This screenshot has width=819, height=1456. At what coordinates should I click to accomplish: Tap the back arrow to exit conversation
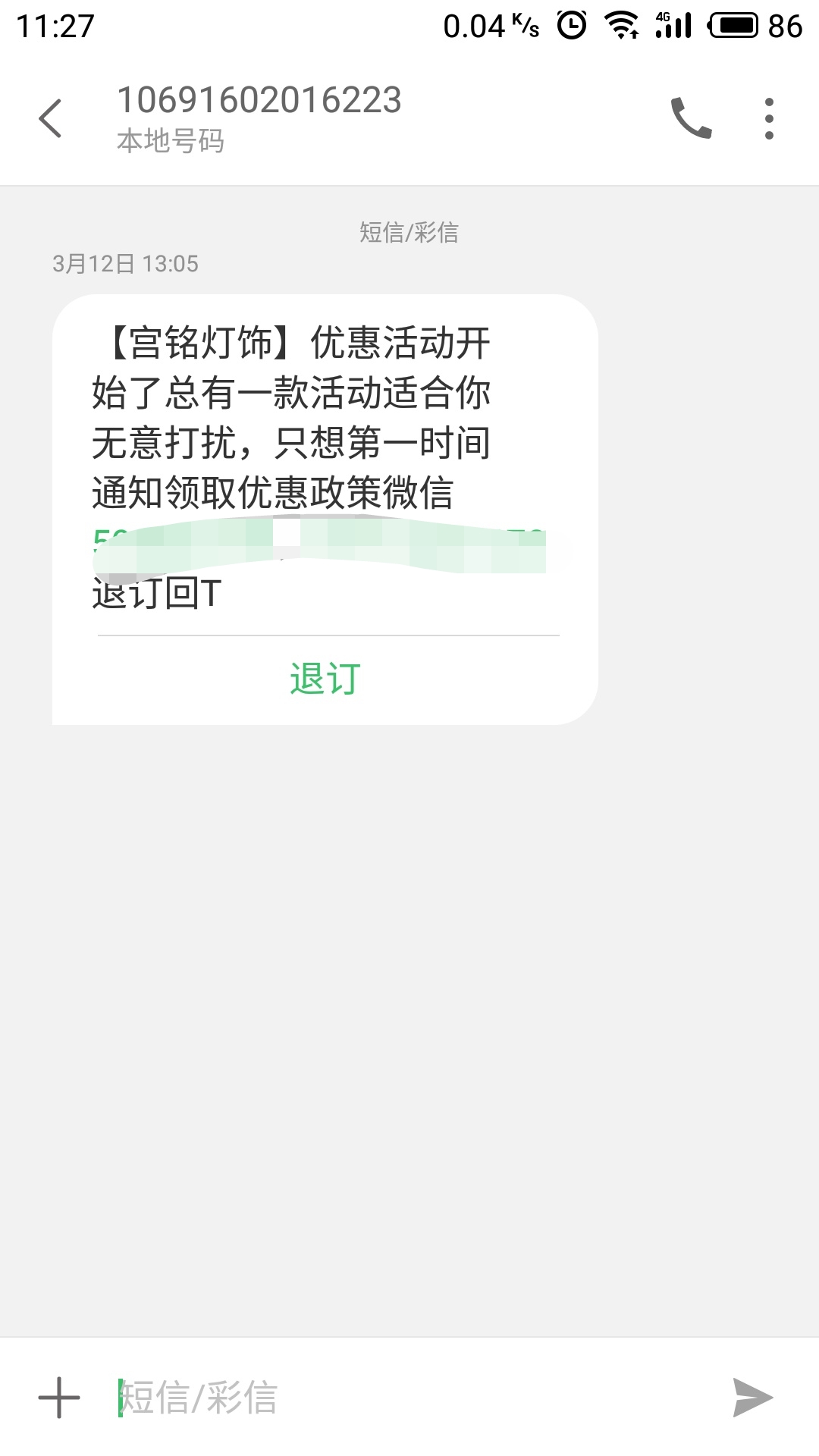[50, 118]
